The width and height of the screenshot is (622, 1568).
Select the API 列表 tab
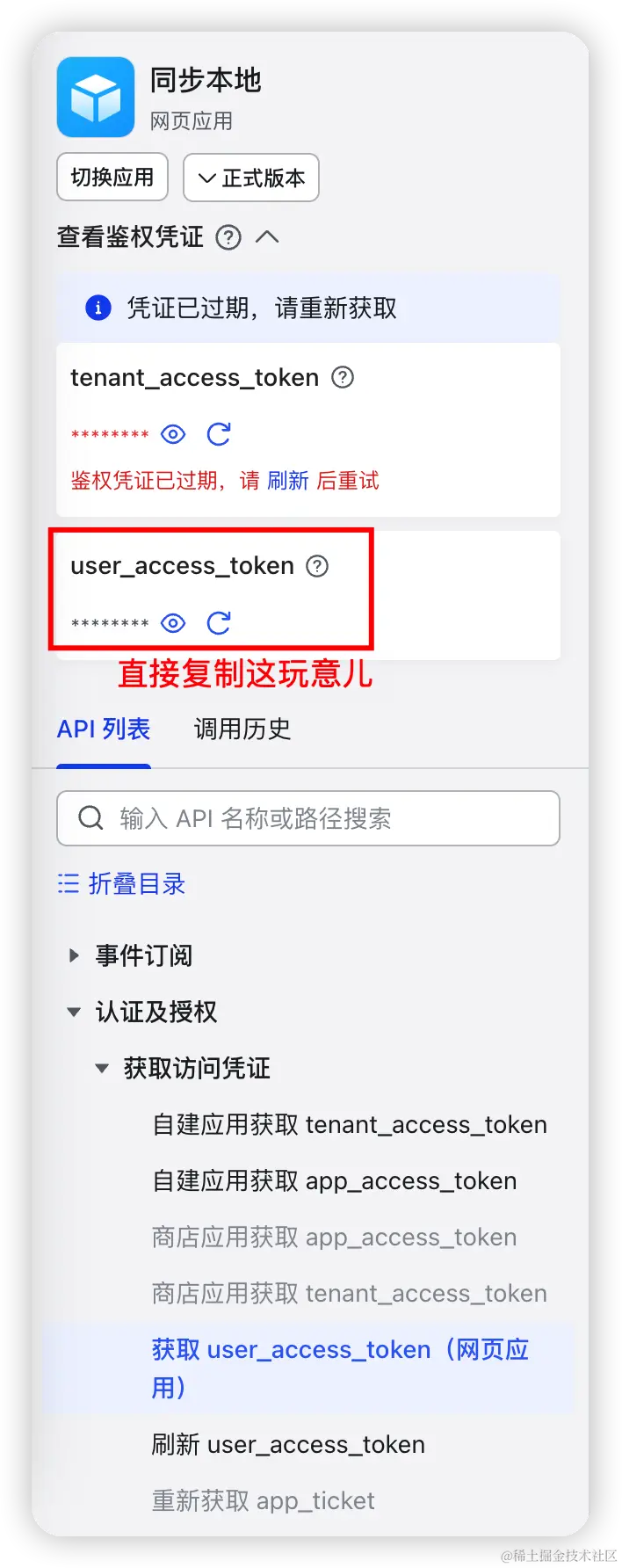pos(104,730)
